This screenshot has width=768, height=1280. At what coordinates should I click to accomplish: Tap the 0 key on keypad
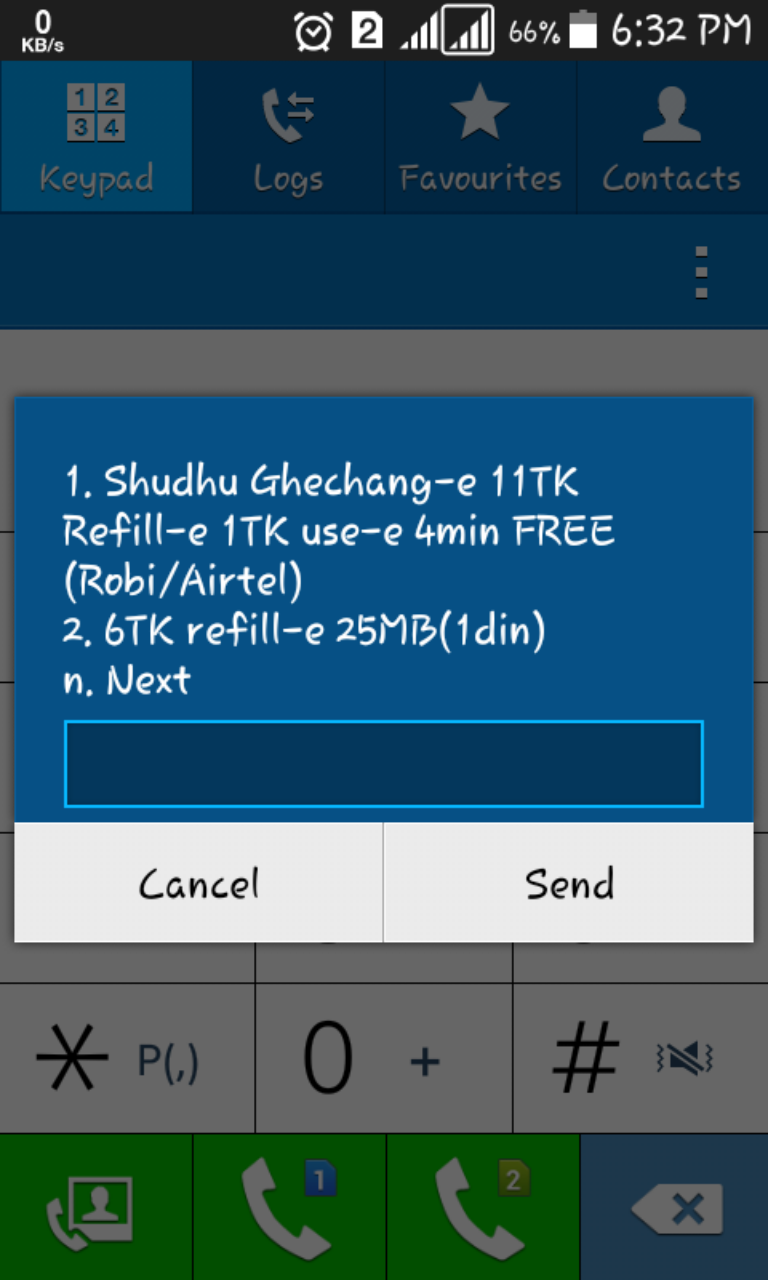pos(383,1058)
